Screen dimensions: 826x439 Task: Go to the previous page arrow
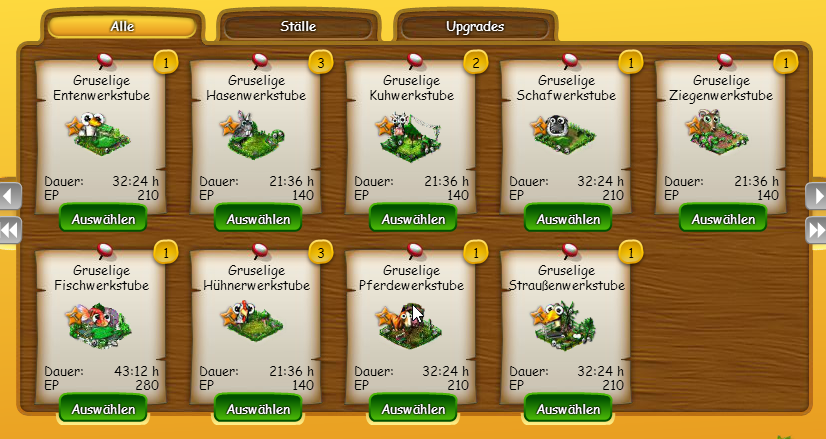[x=9, y=195]
